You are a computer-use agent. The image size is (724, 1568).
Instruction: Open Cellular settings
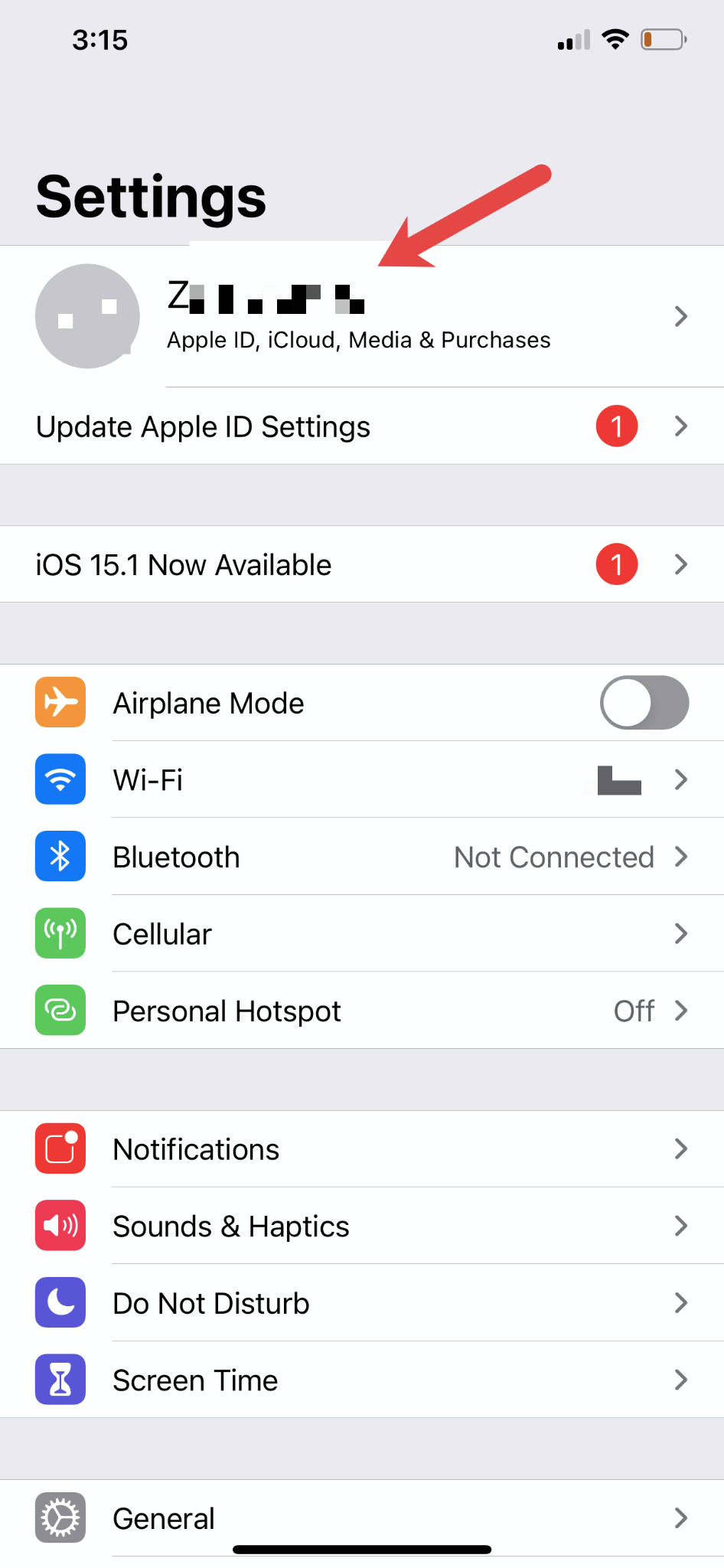click(362, 933)
